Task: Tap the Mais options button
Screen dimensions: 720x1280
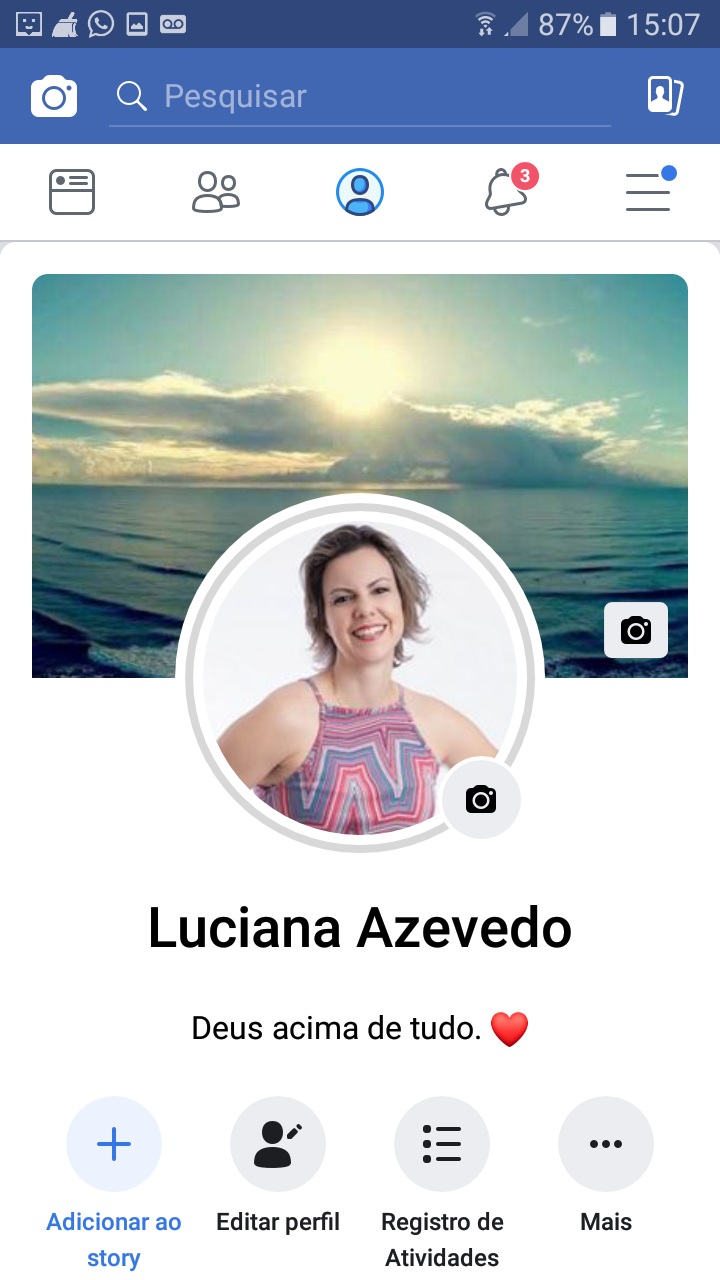Action: (x=606, y=1144)
